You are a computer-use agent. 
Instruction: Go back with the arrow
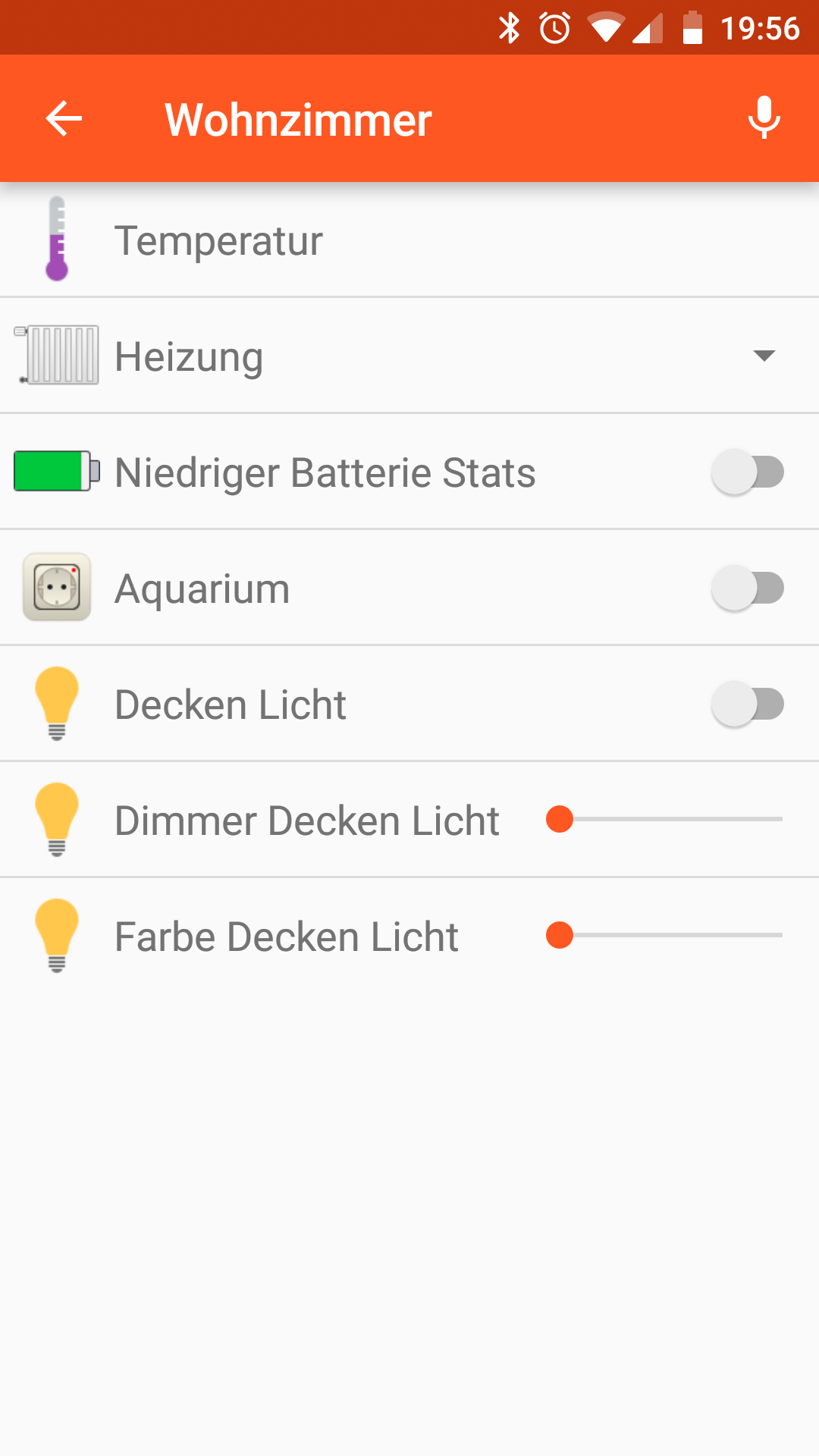[64, 119]
